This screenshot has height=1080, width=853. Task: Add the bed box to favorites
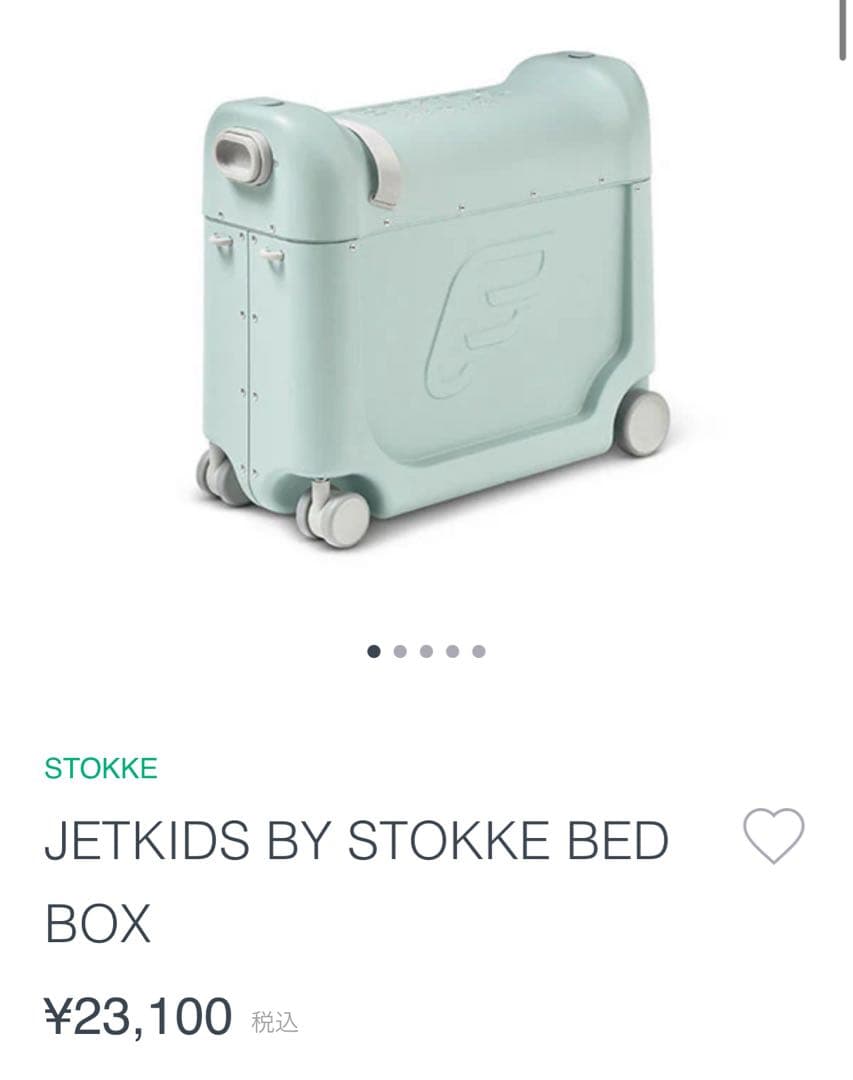(774, 836)
